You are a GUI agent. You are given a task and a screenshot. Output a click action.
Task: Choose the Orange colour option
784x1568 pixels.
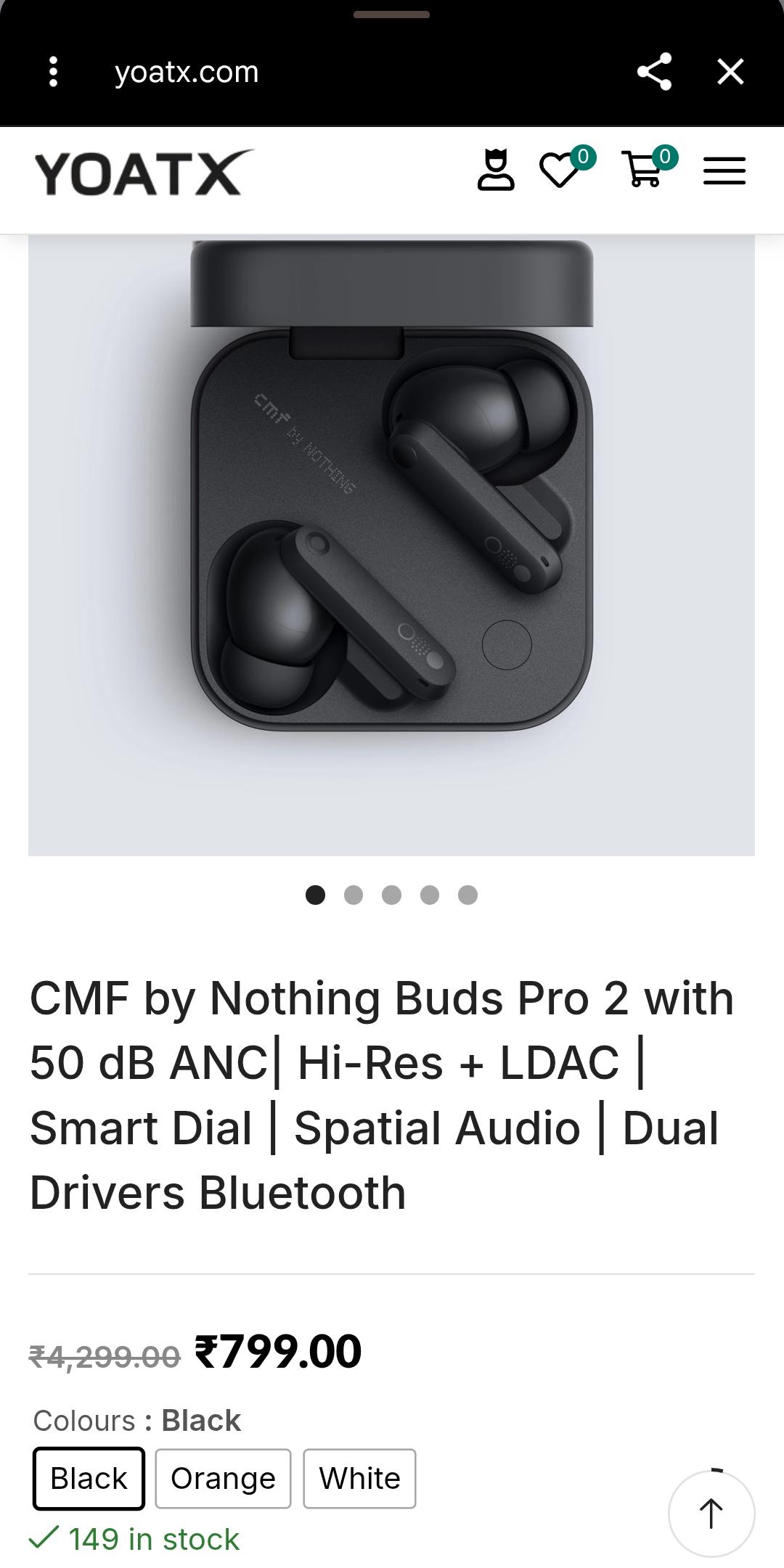[223, 1479]
